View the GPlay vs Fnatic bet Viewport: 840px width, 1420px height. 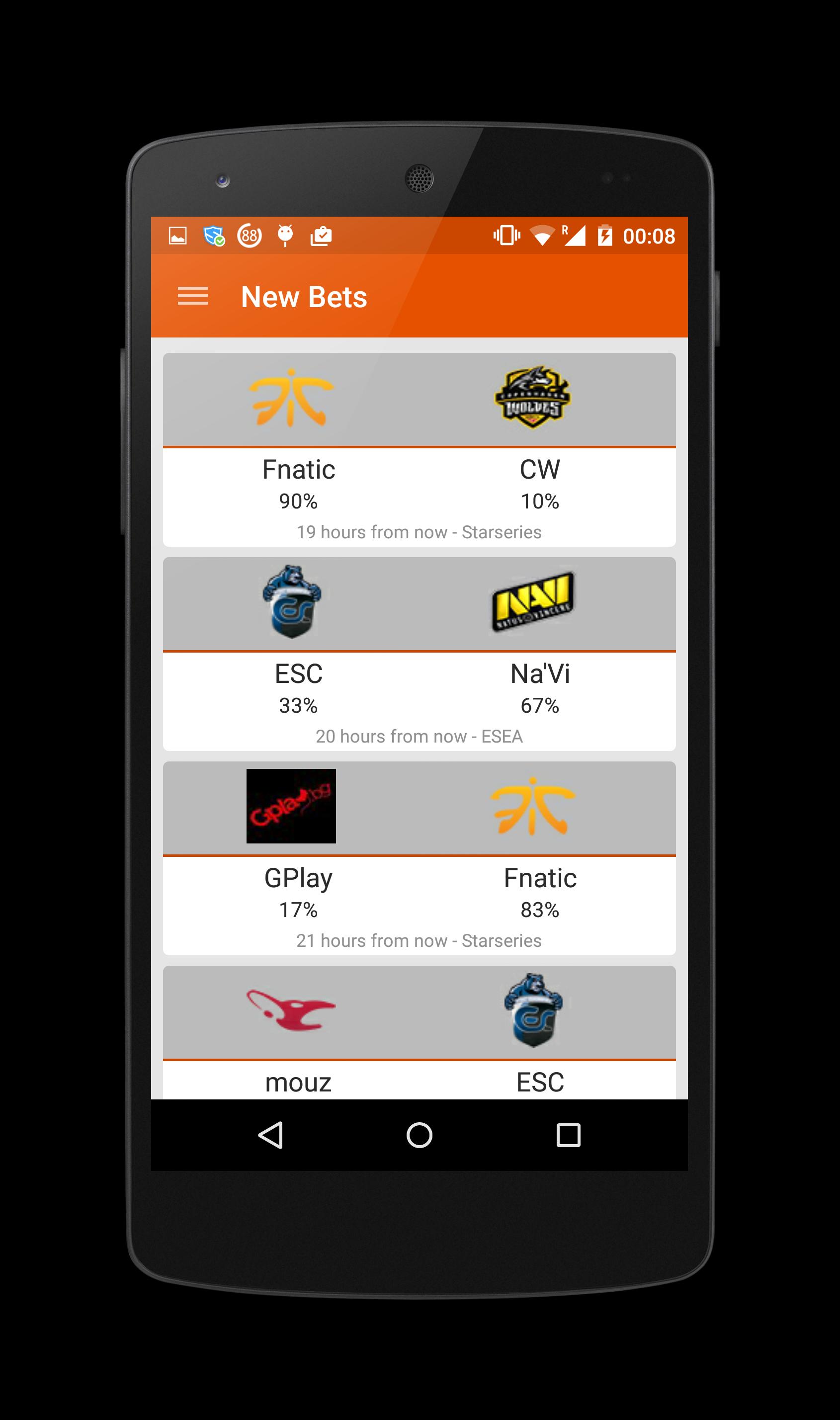[x=419, y=858]
